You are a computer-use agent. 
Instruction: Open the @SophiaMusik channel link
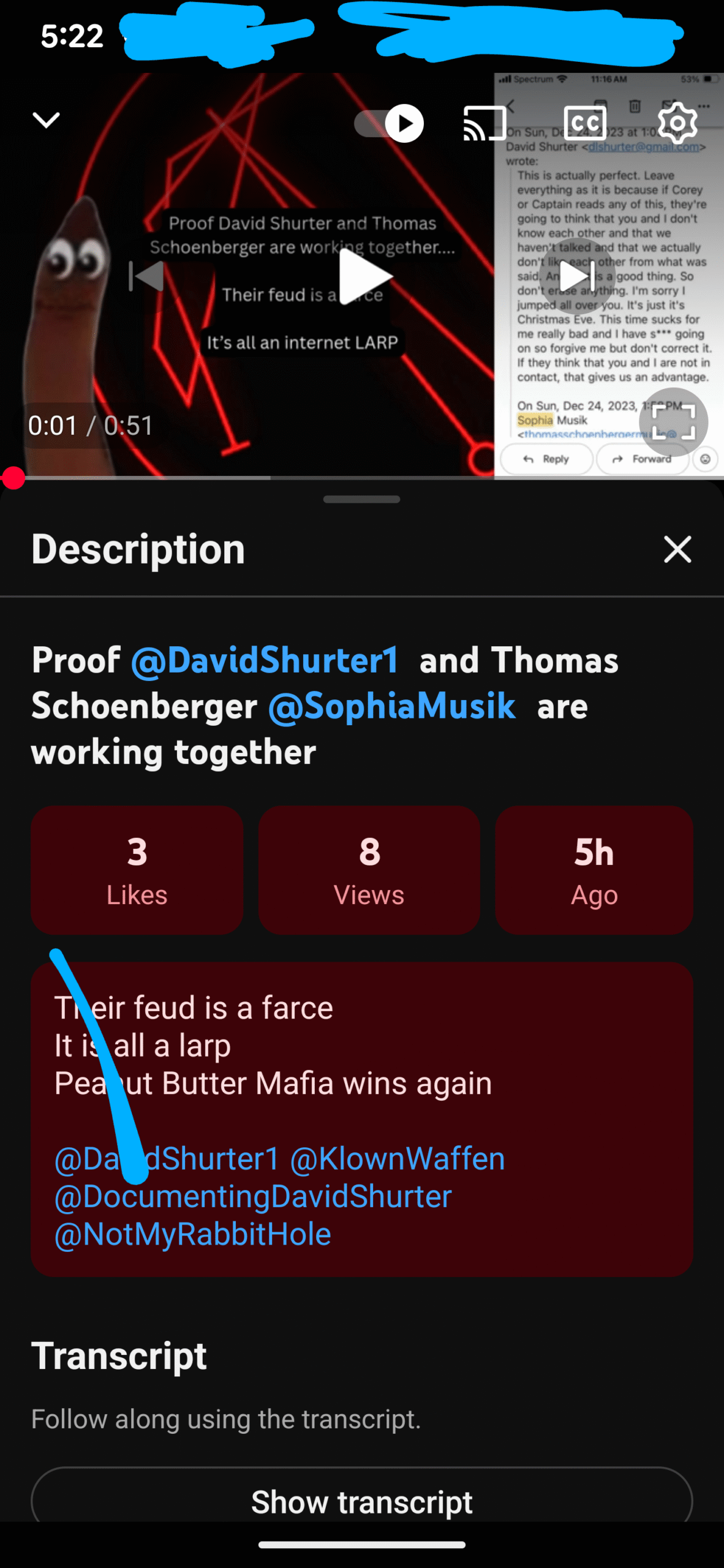pyautogui.click(x=392, y=706)
